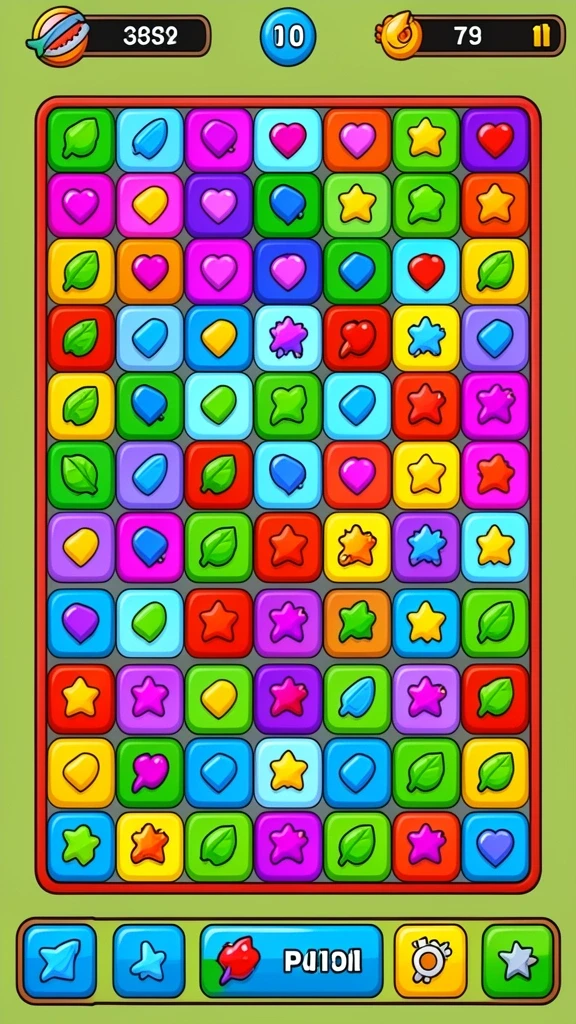Tap the red star on the pink tile
This screenshot has width=576, height=1024.
tap(495, 474)
